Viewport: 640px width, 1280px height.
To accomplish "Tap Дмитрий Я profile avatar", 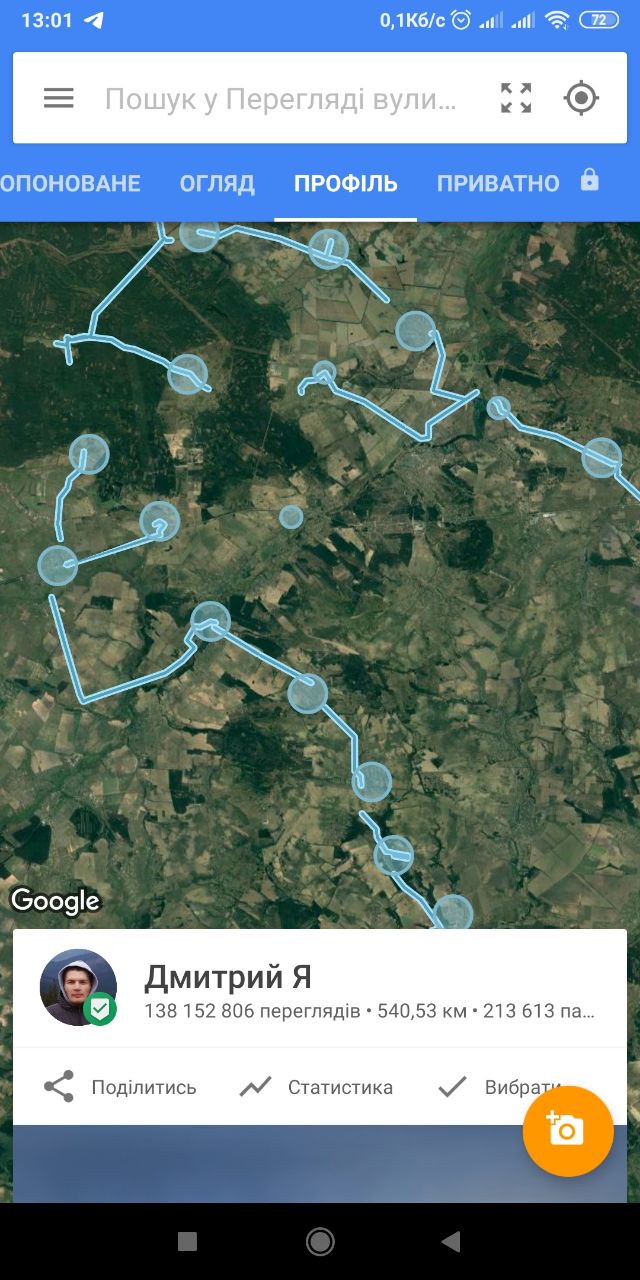I will (x=78, y=987).
